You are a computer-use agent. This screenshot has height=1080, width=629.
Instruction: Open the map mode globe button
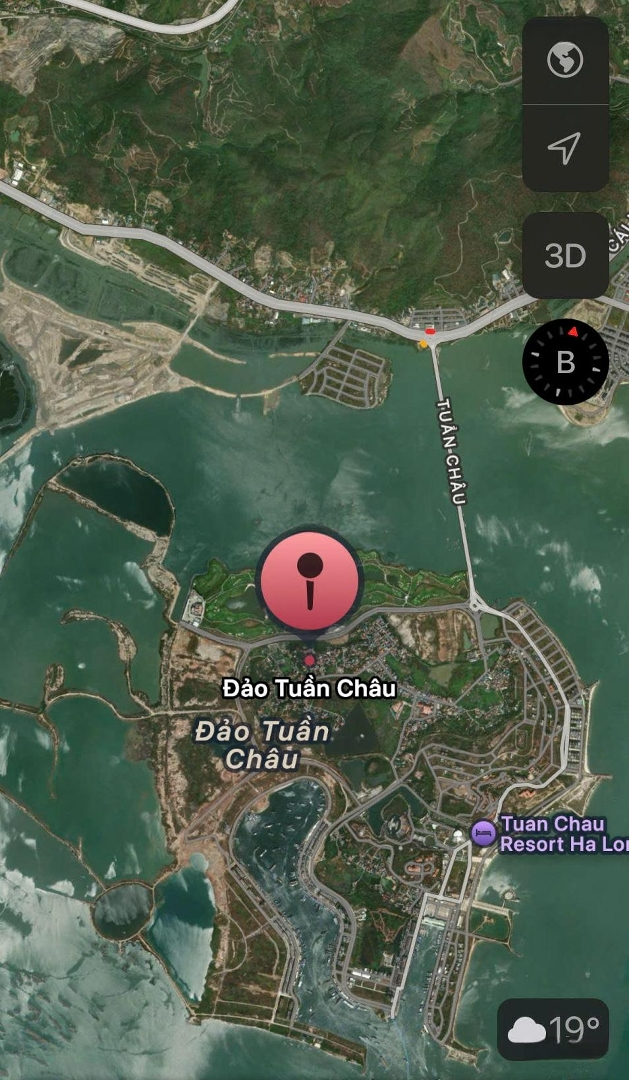tap(565, 61)
